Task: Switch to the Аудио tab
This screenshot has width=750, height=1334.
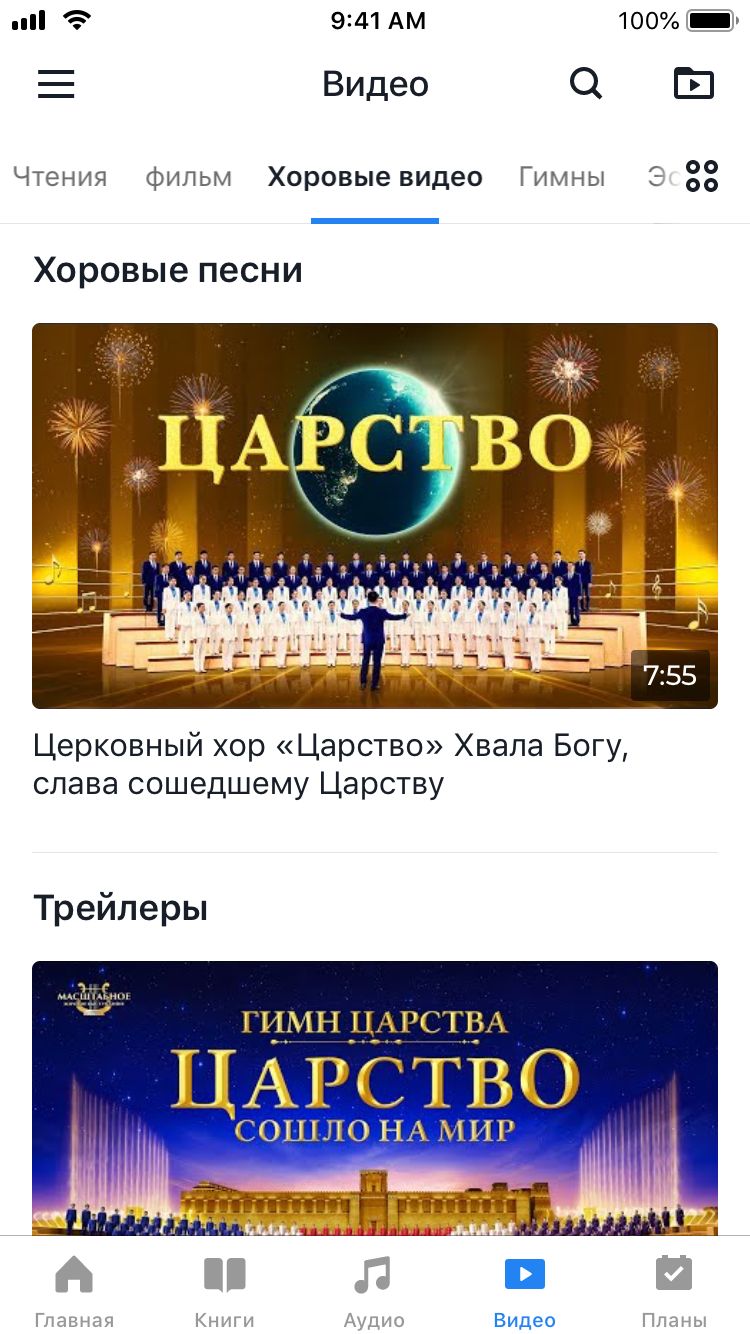Action: tap(374, 1292)
